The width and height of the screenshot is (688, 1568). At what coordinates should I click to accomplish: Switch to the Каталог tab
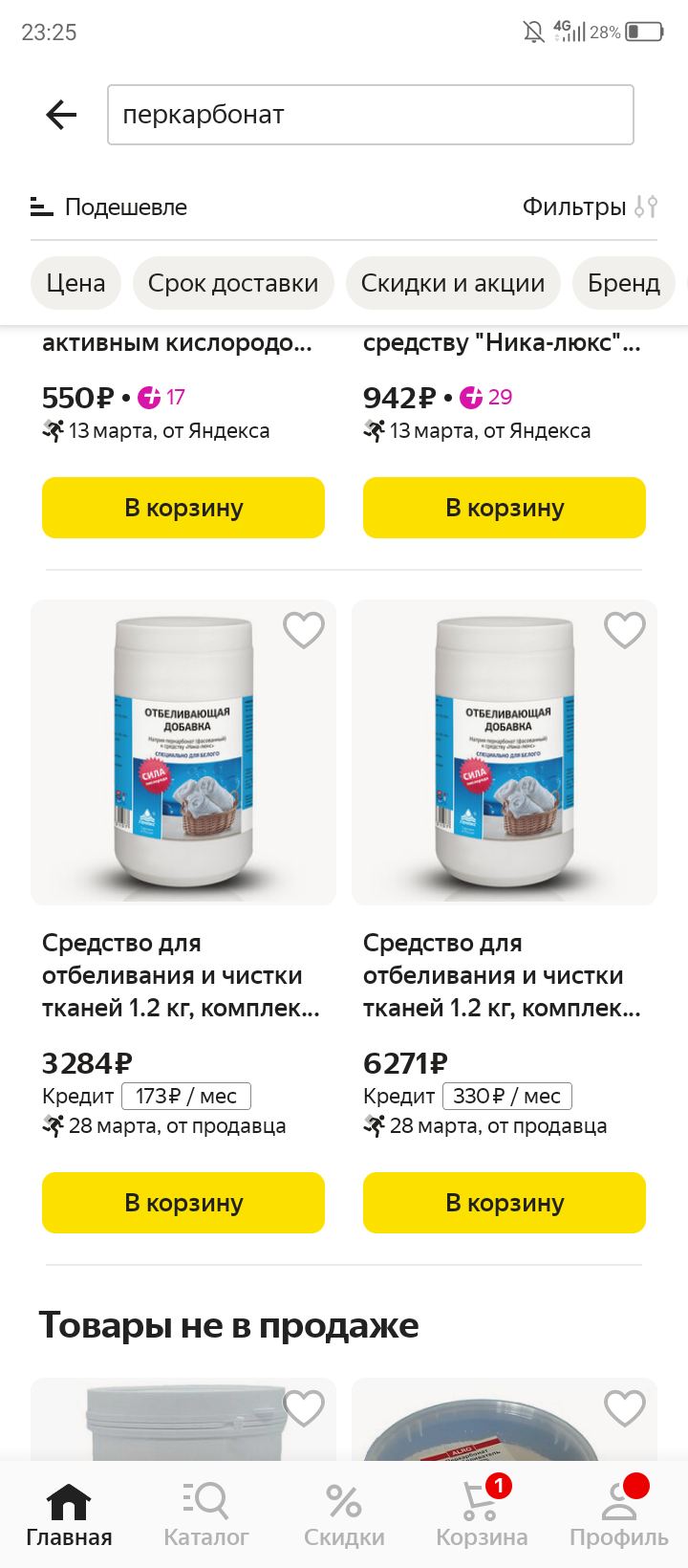coord(206,1514)
